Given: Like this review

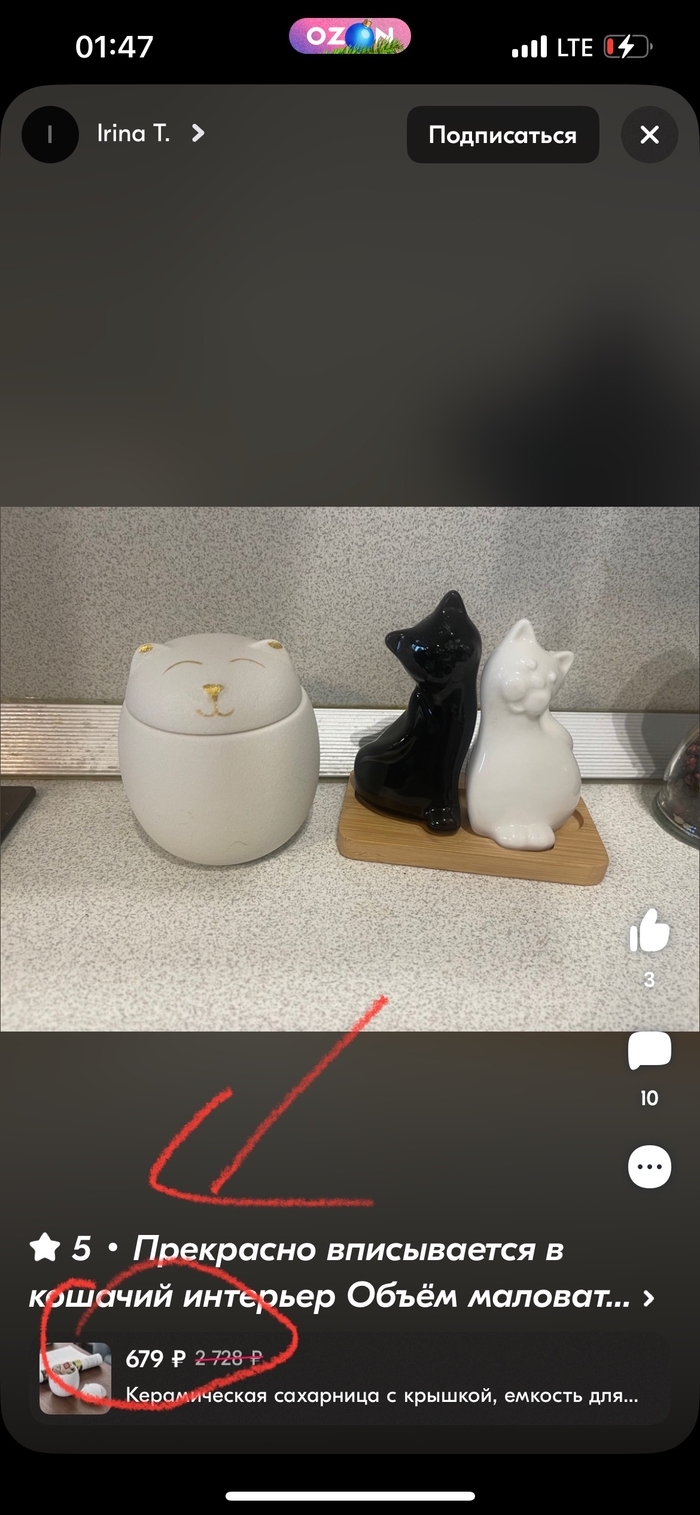Looking at the screenshot, I should [x=649, y=933].
